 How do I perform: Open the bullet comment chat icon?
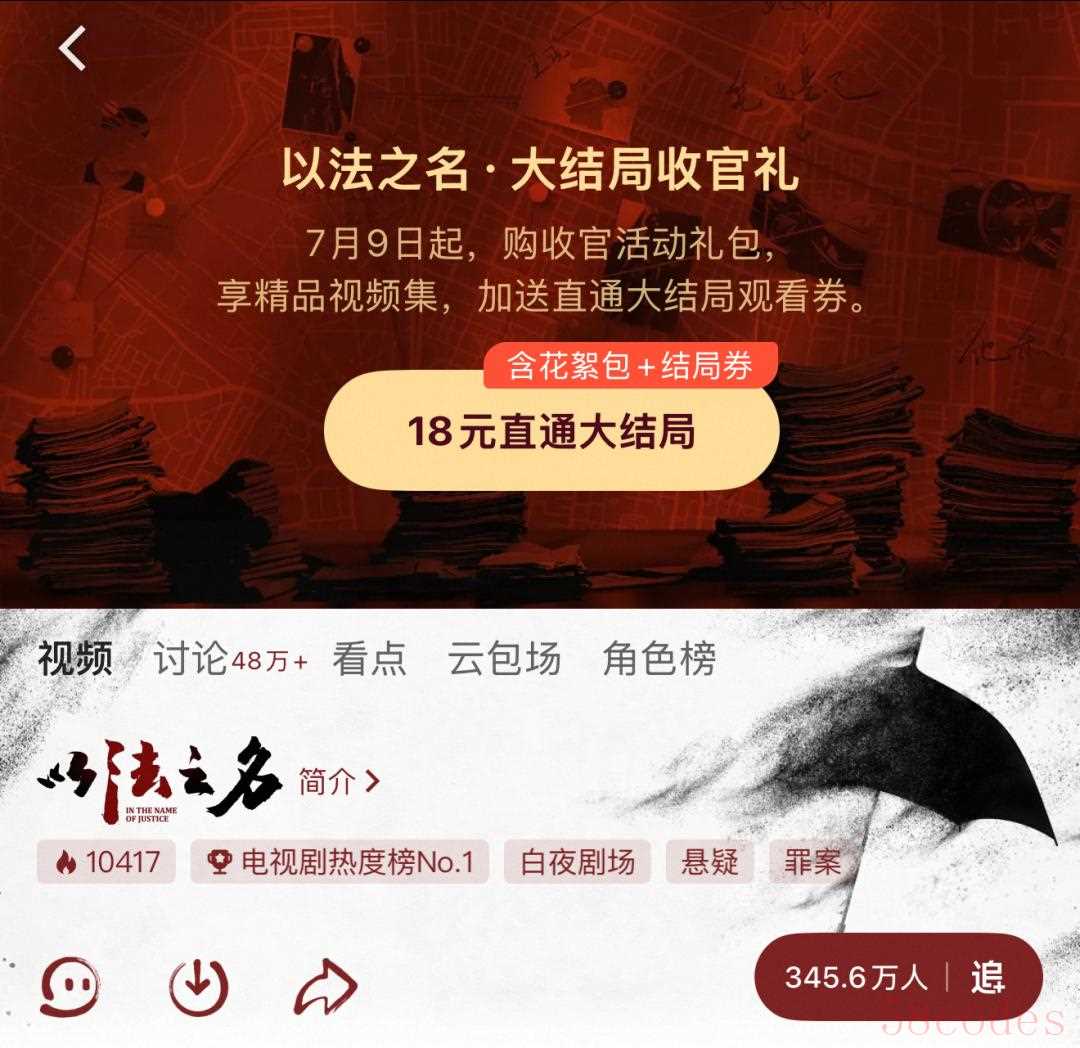tap(70, 987)
